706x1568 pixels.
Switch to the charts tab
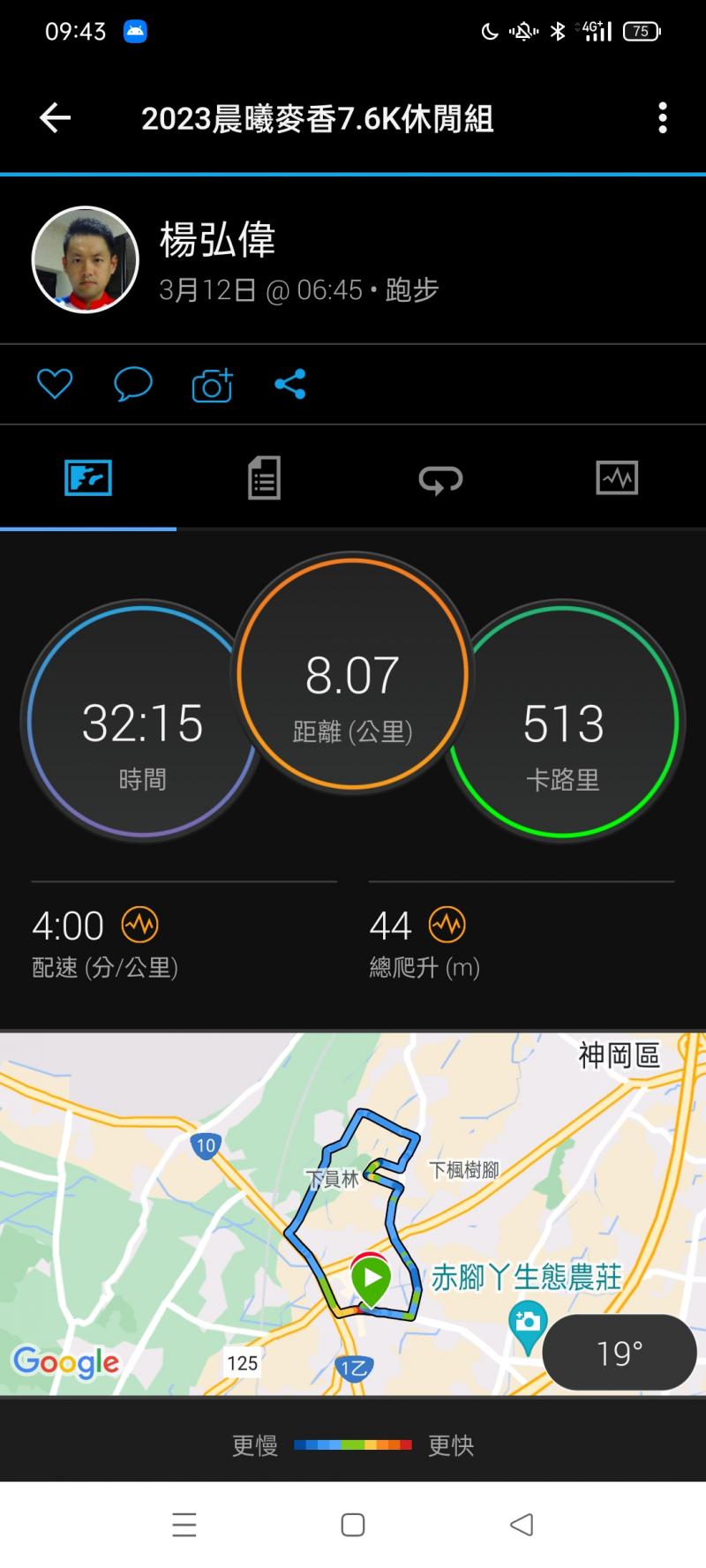tap(617, 478)
